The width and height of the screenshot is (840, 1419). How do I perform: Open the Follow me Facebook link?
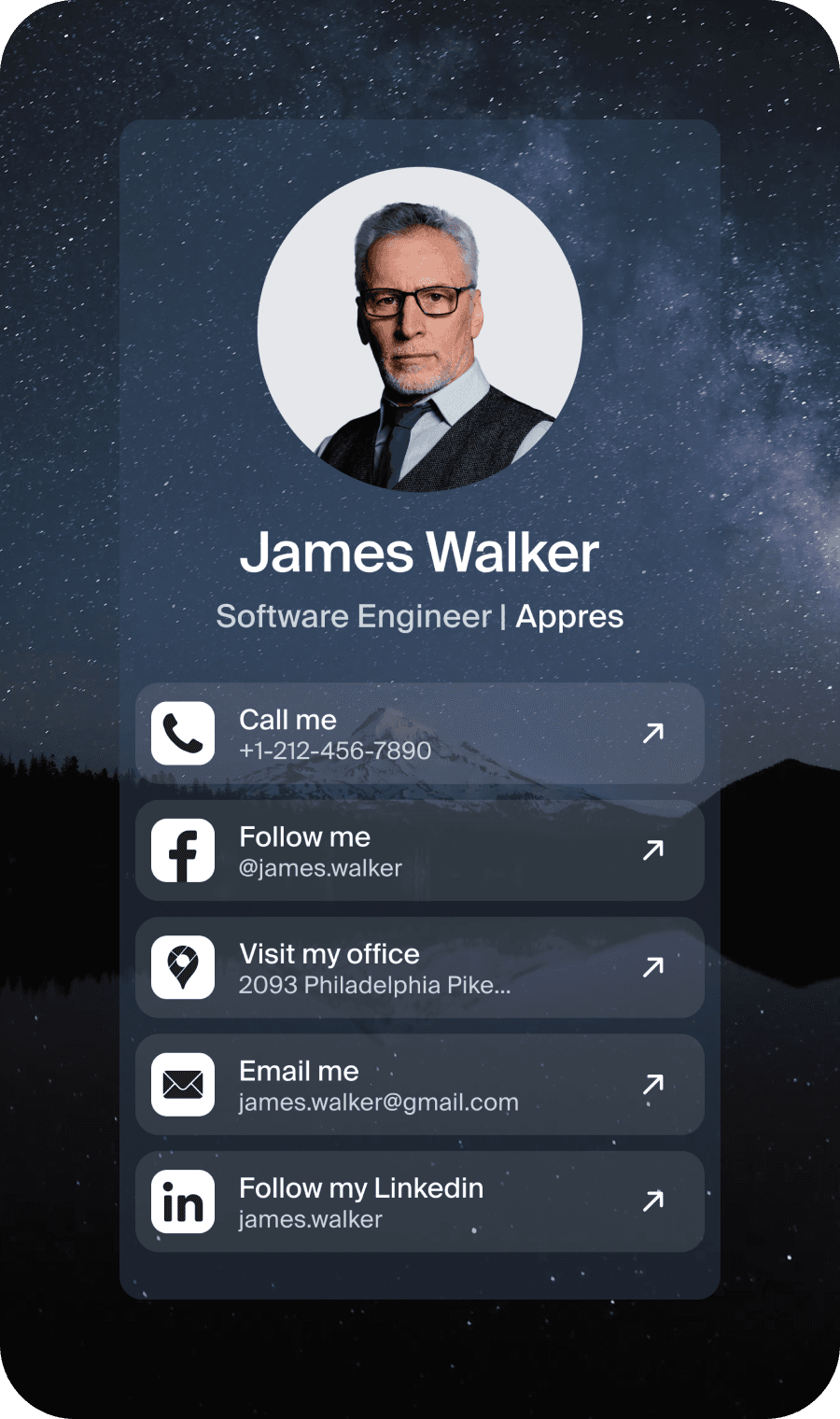pyautogui.click(x=419, y=850)
